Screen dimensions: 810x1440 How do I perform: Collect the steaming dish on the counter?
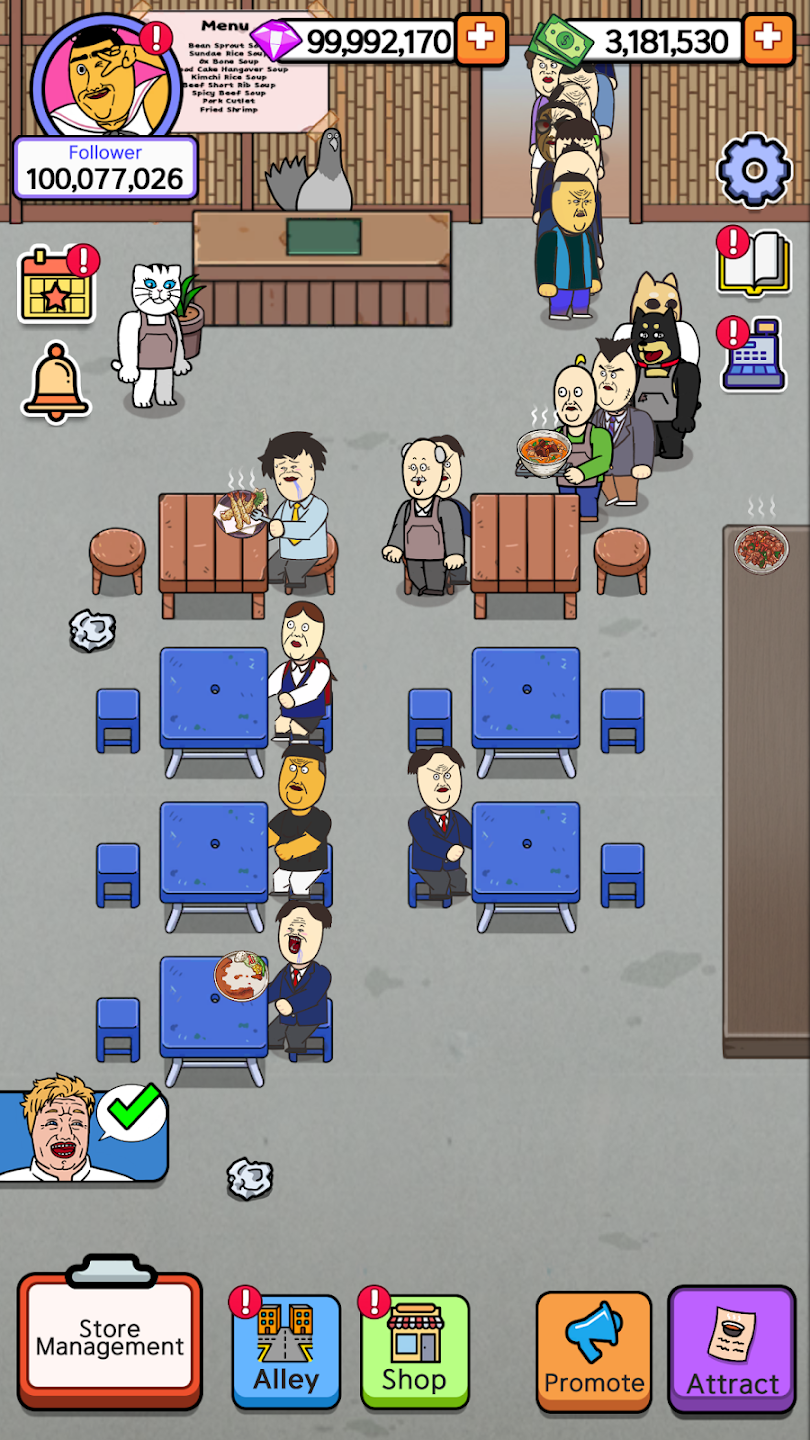pos(761,548)
